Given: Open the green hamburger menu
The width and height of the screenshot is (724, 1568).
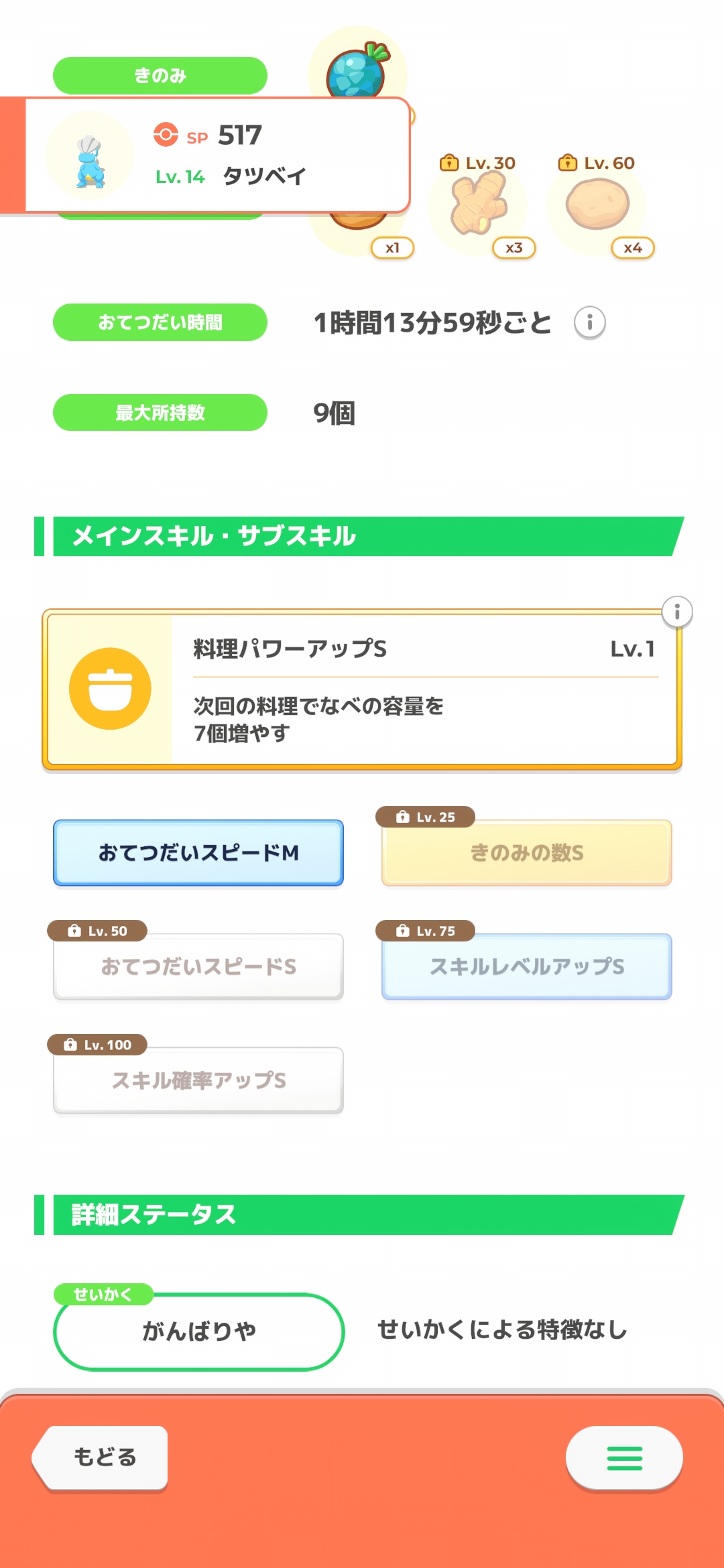Looking at the screenshot, I should tap(624, 1458).
